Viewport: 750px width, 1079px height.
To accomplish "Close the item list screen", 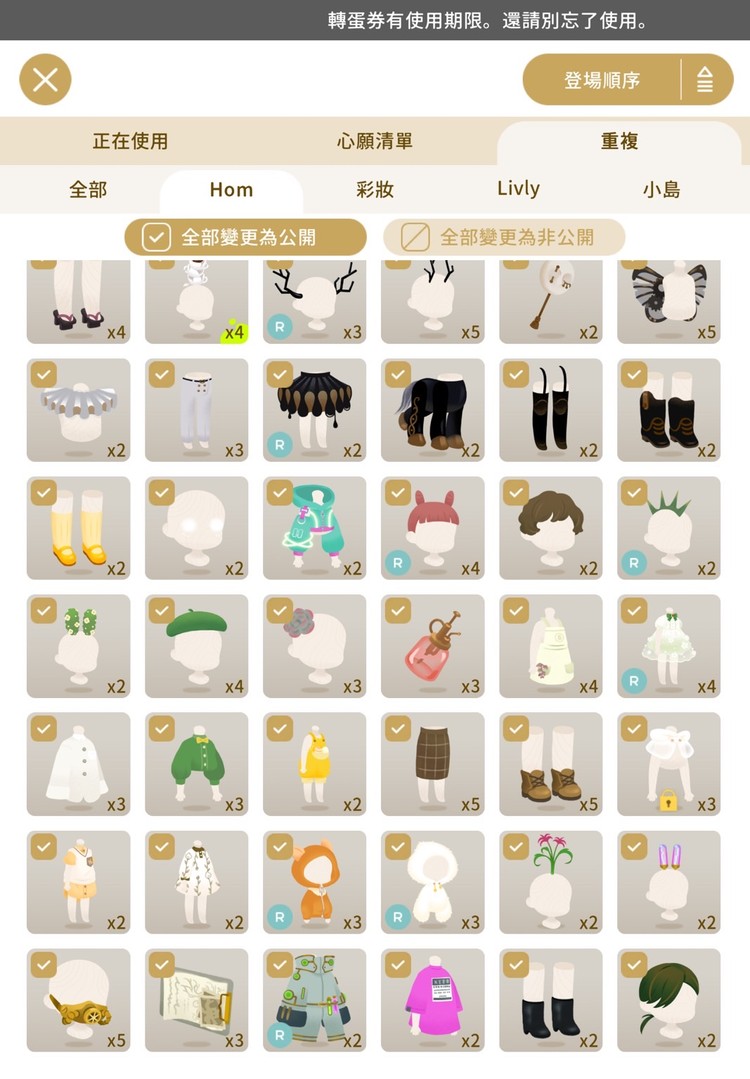I will coord(45,80).
